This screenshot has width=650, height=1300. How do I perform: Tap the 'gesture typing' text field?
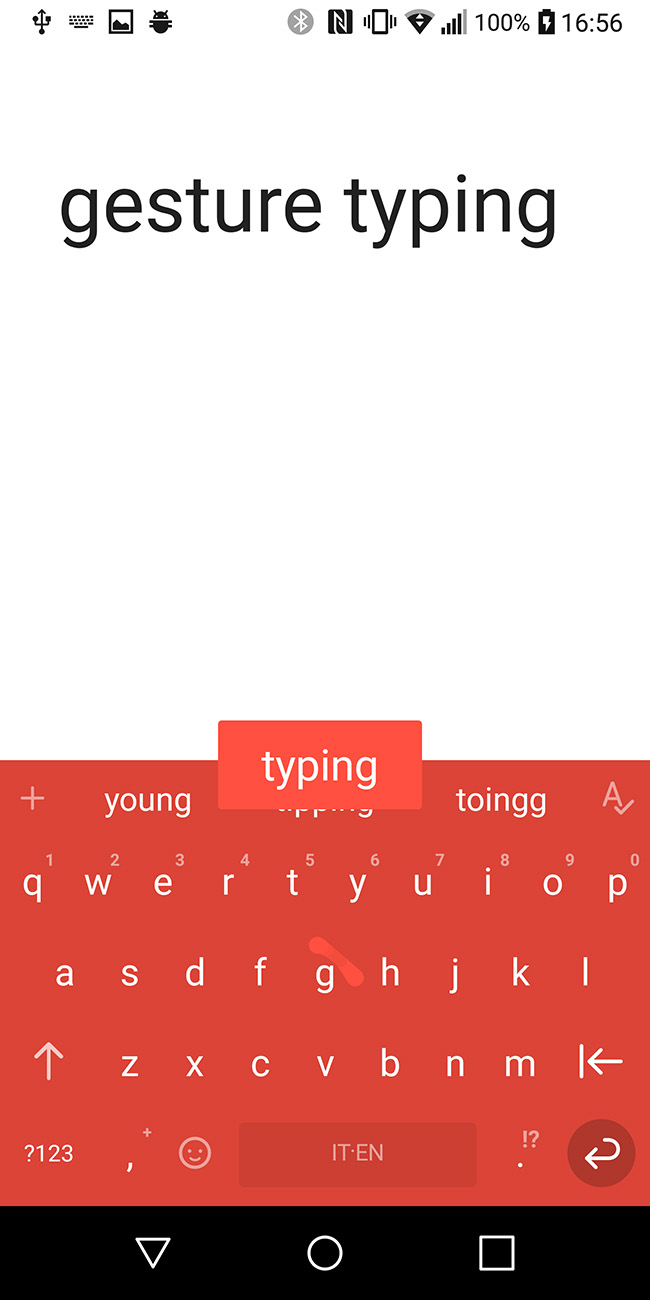pyautogui.click(x=308, y=207)
